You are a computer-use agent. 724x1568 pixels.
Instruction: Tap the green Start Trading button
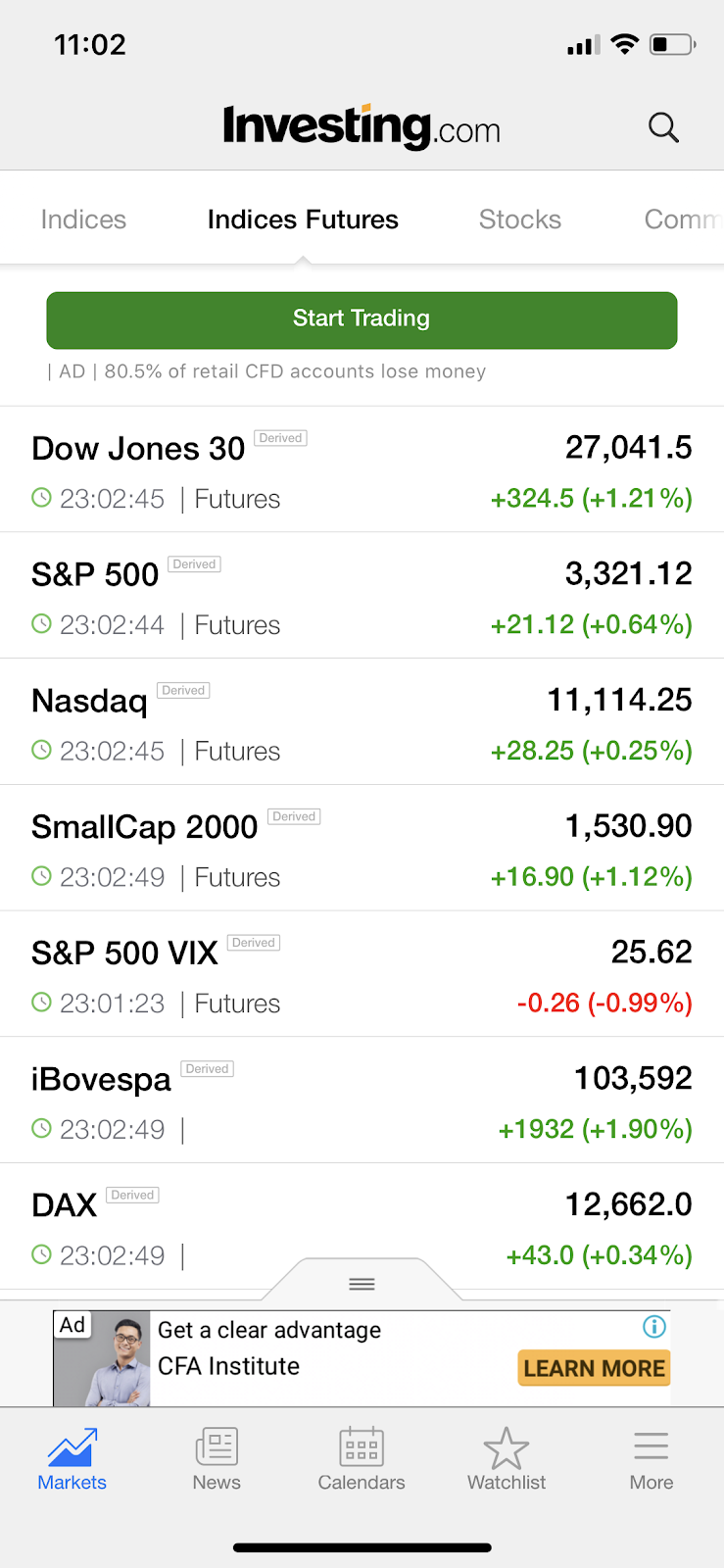362,319
